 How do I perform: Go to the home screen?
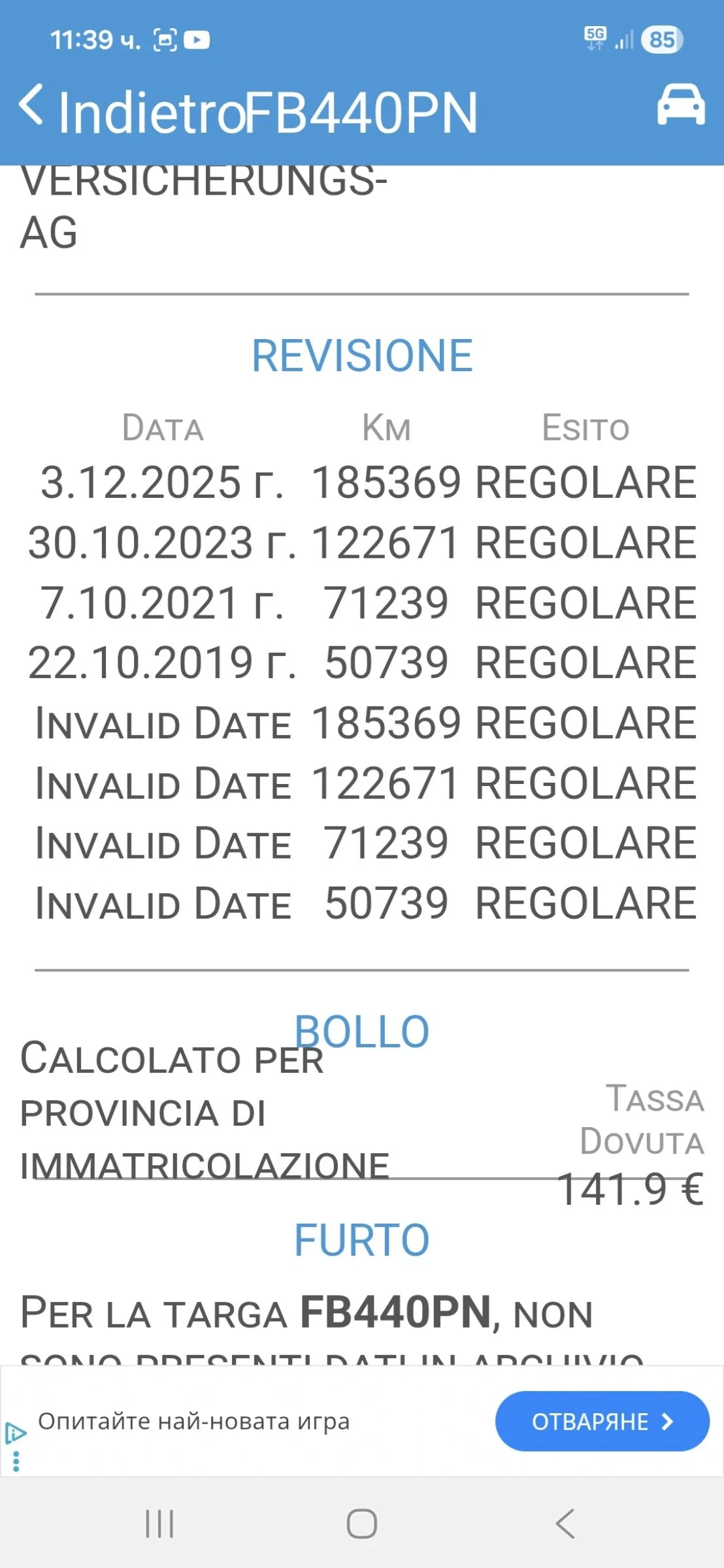362,1524
